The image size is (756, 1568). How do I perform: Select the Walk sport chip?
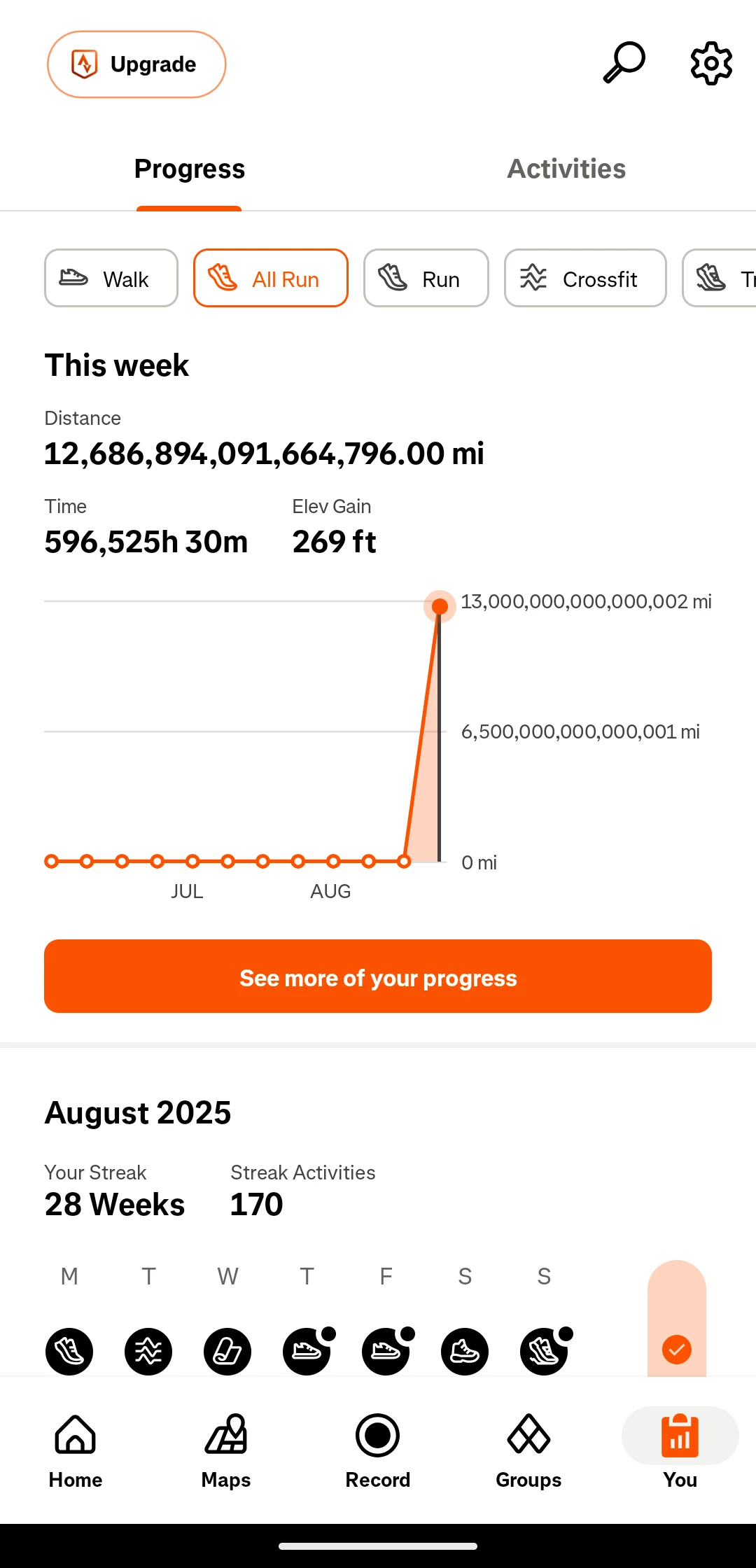pos(111,278)
